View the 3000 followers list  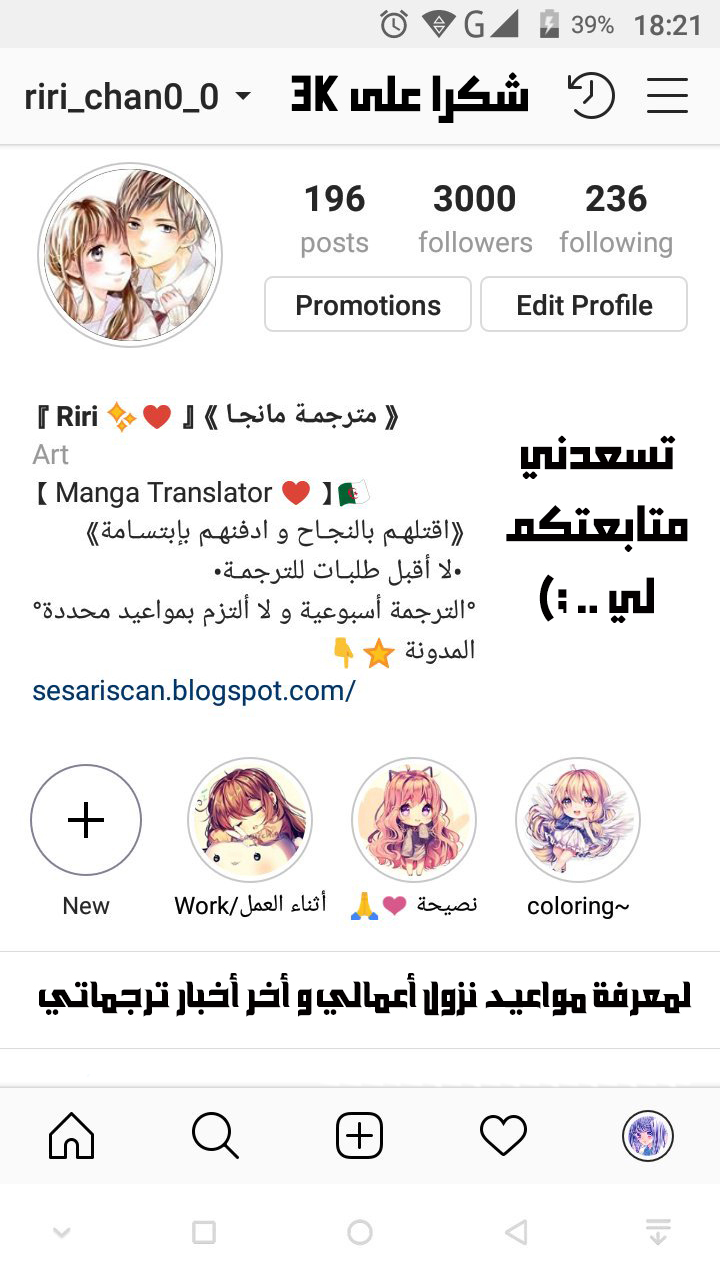(475, 219)
